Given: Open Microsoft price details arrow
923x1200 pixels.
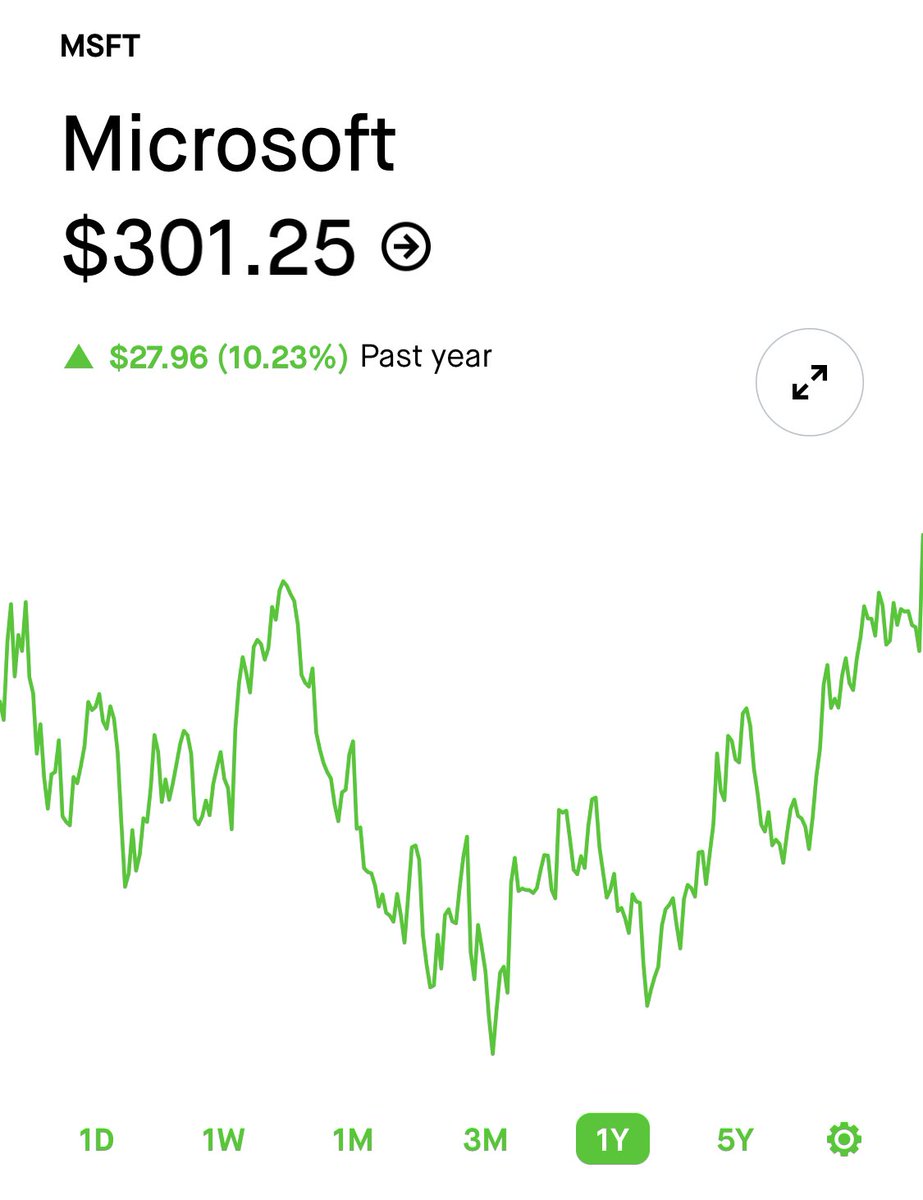Looking at the screenshot, I should click(406, 247).
